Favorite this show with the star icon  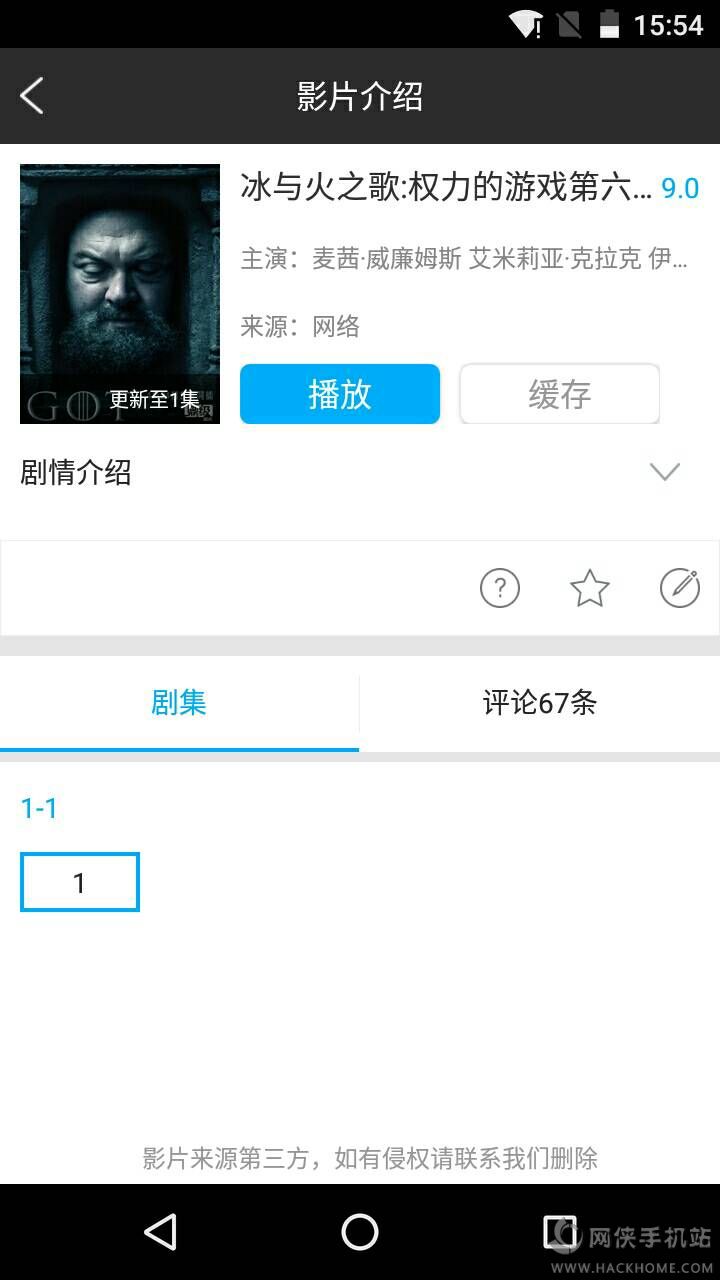pyautogui.click(x=590, y=588)
